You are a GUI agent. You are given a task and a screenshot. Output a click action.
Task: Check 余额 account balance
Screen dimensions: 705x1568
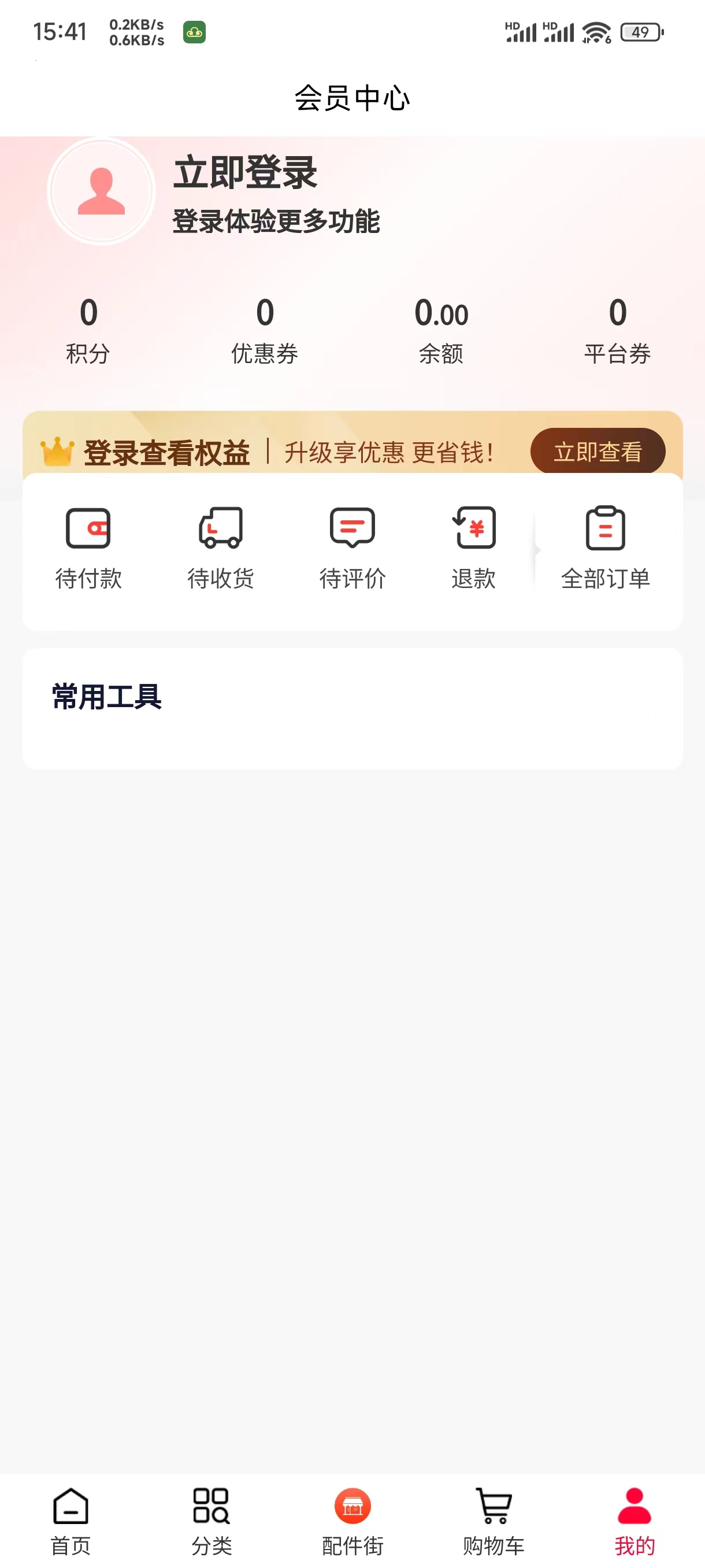441,330
